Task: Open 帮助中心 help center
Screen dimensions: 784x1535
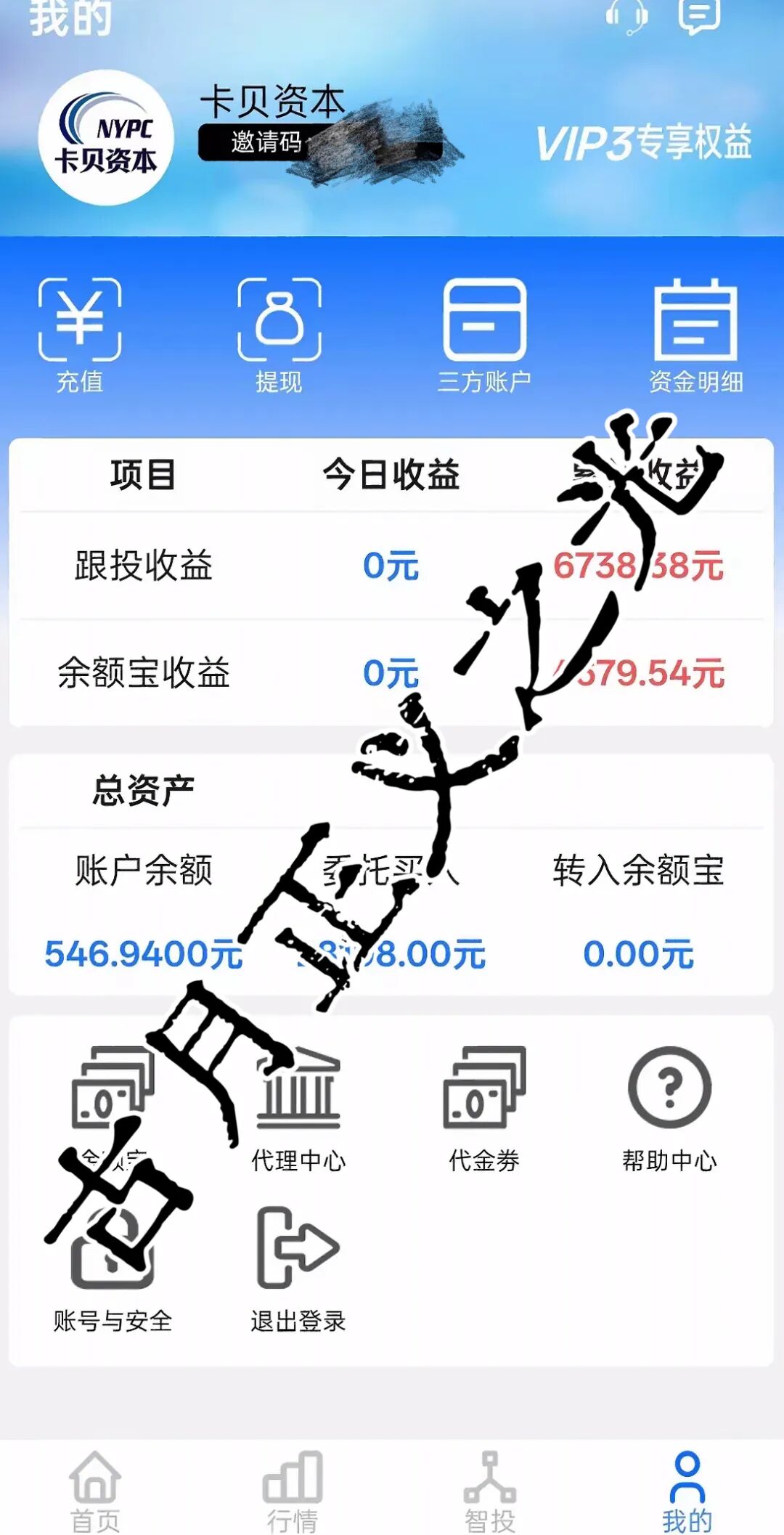Action: (x=669, y=1109)
